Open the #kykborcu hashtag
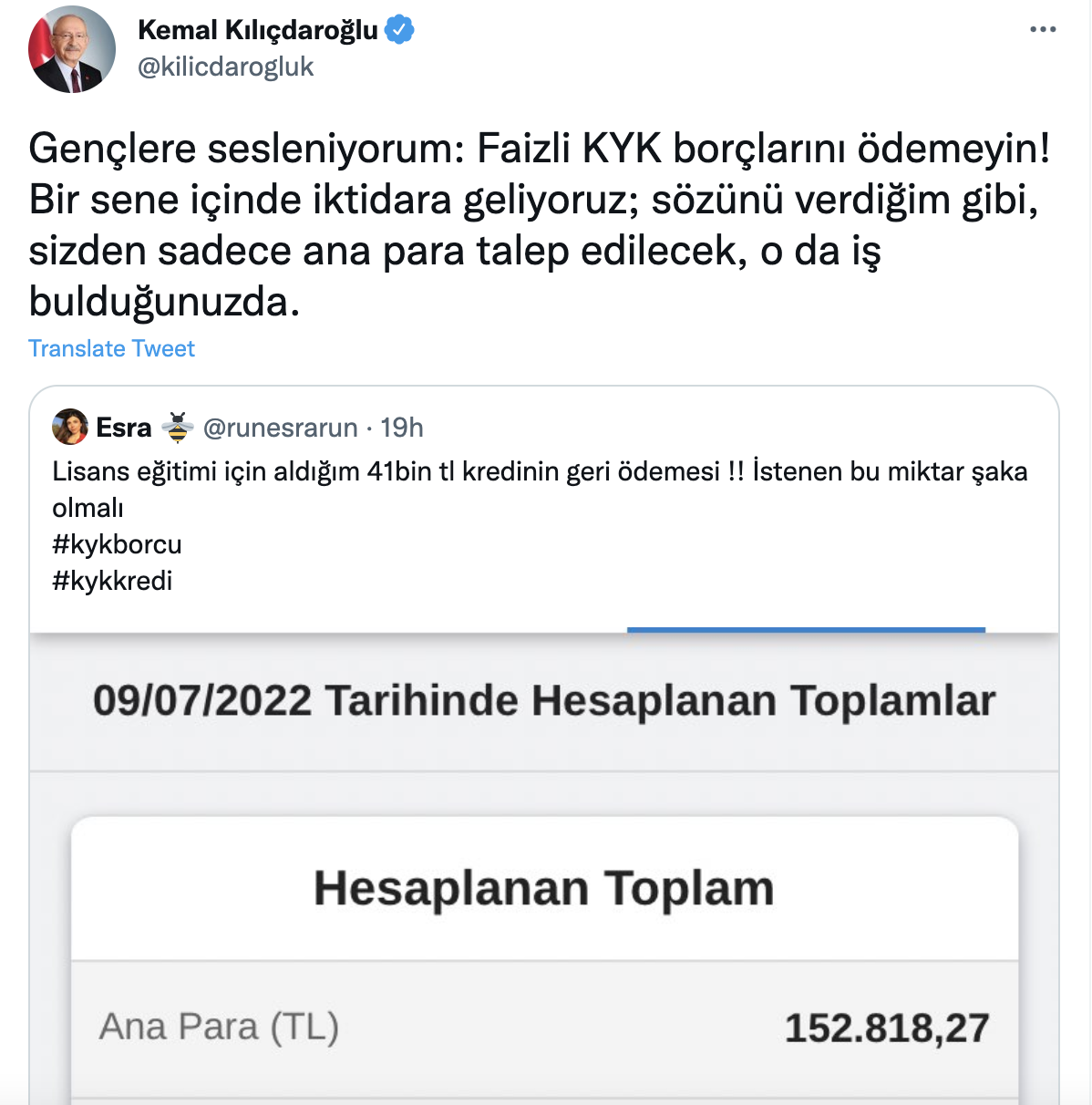Image resolution: width=1092 pixels, height=1105 pixels. [x=116, y=544]
